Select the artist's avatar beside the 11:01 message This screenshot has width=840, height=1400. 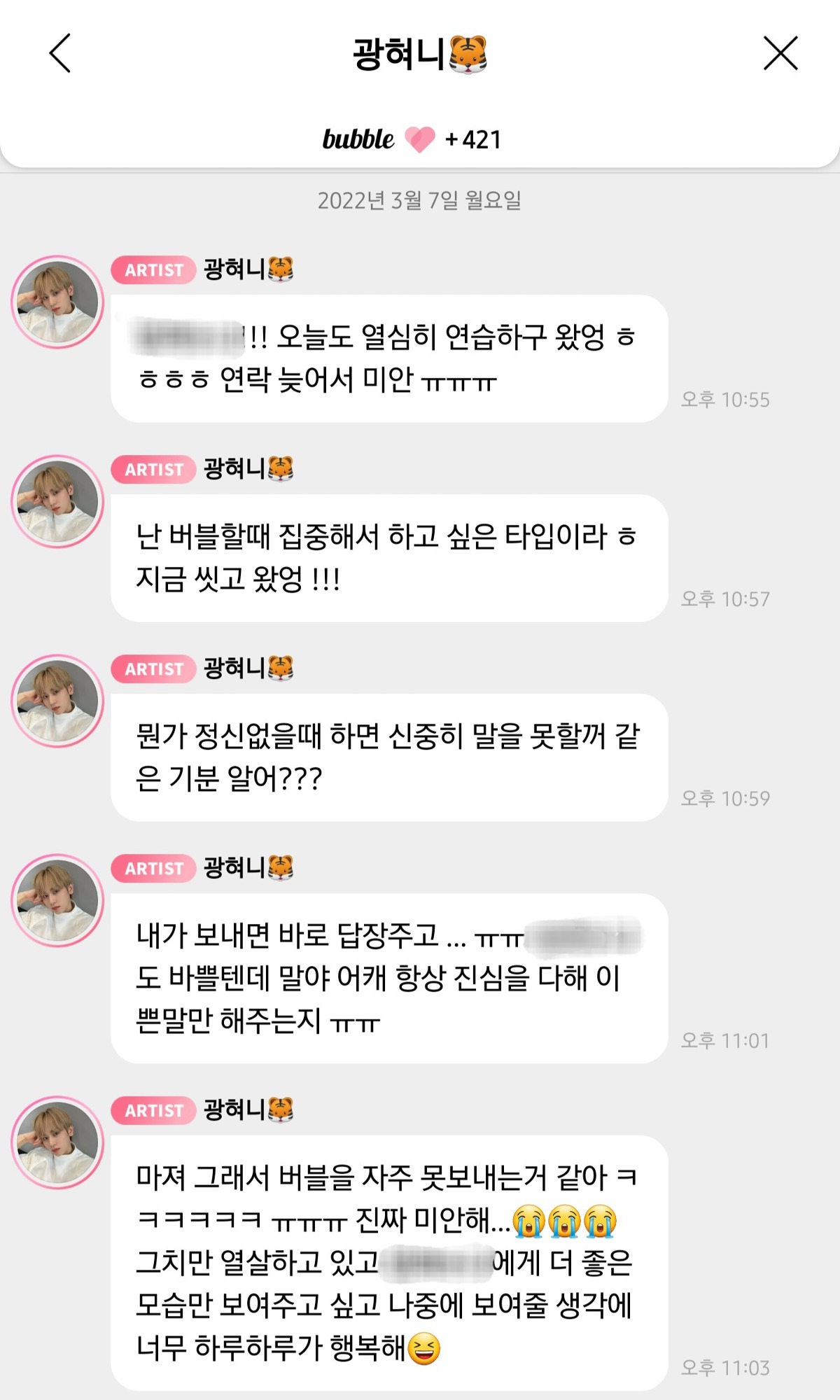(57, 900)
